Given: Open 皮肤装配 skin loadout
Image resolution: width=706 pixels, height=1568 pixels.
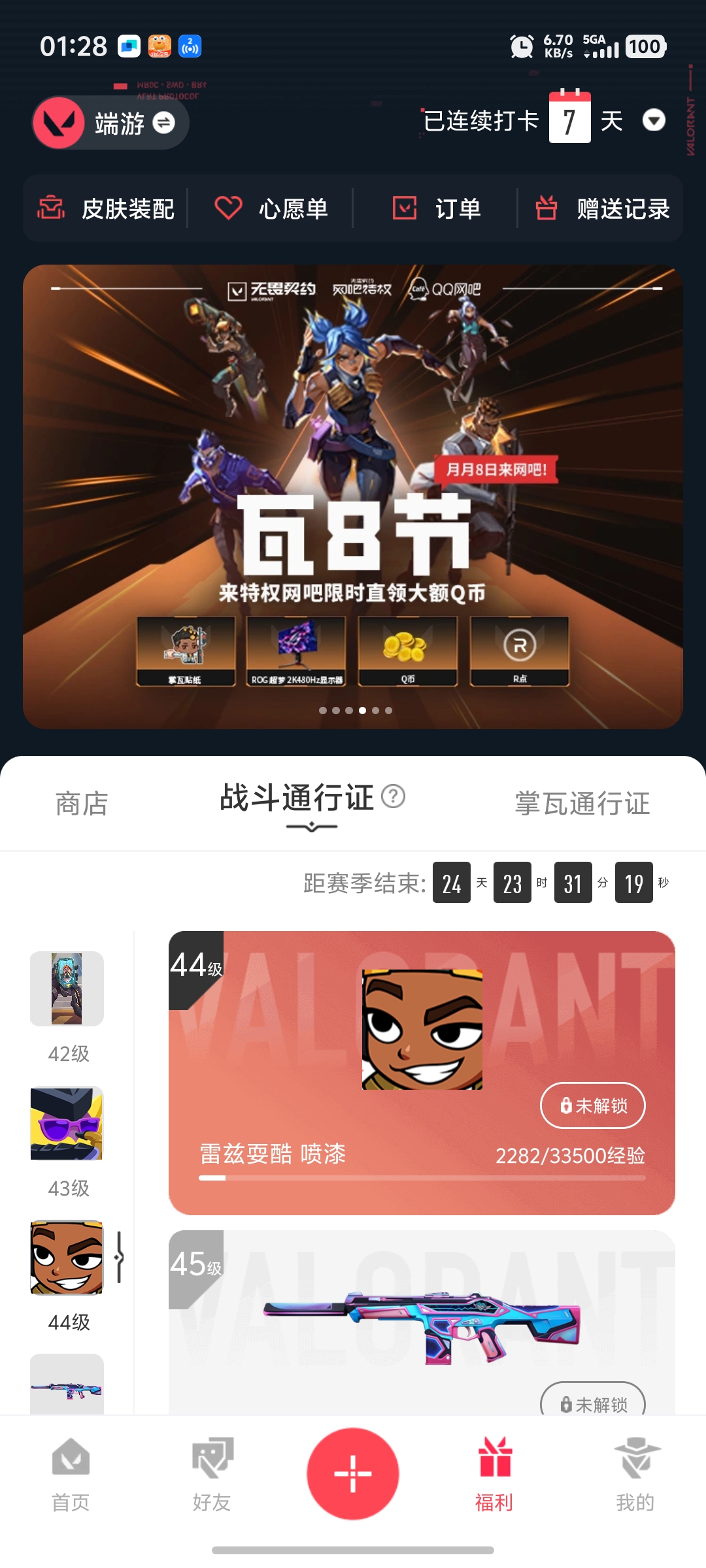Looking at the screenshot, I should tap(106, 209).
